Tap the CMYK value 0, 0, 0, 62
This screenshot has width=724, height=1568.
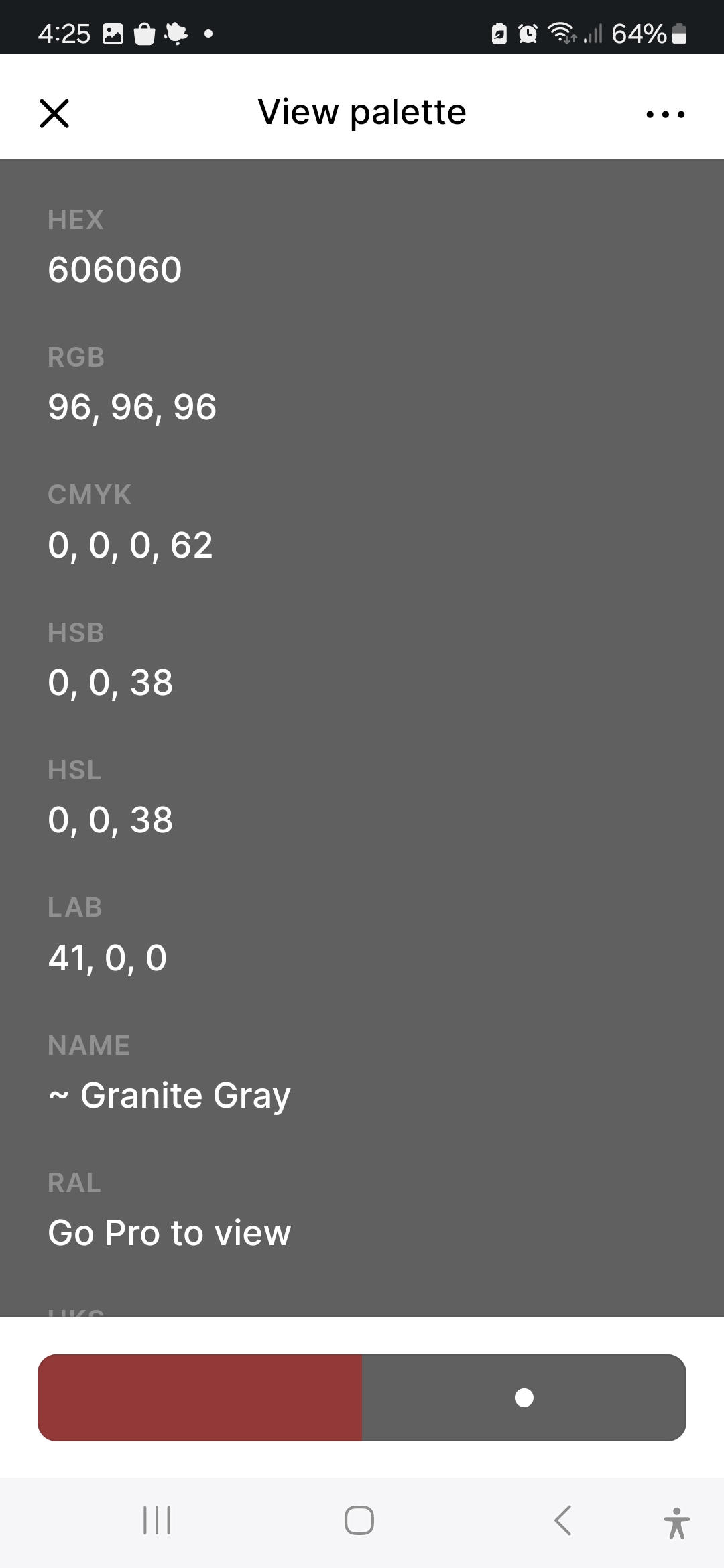(x=130, y=545)
